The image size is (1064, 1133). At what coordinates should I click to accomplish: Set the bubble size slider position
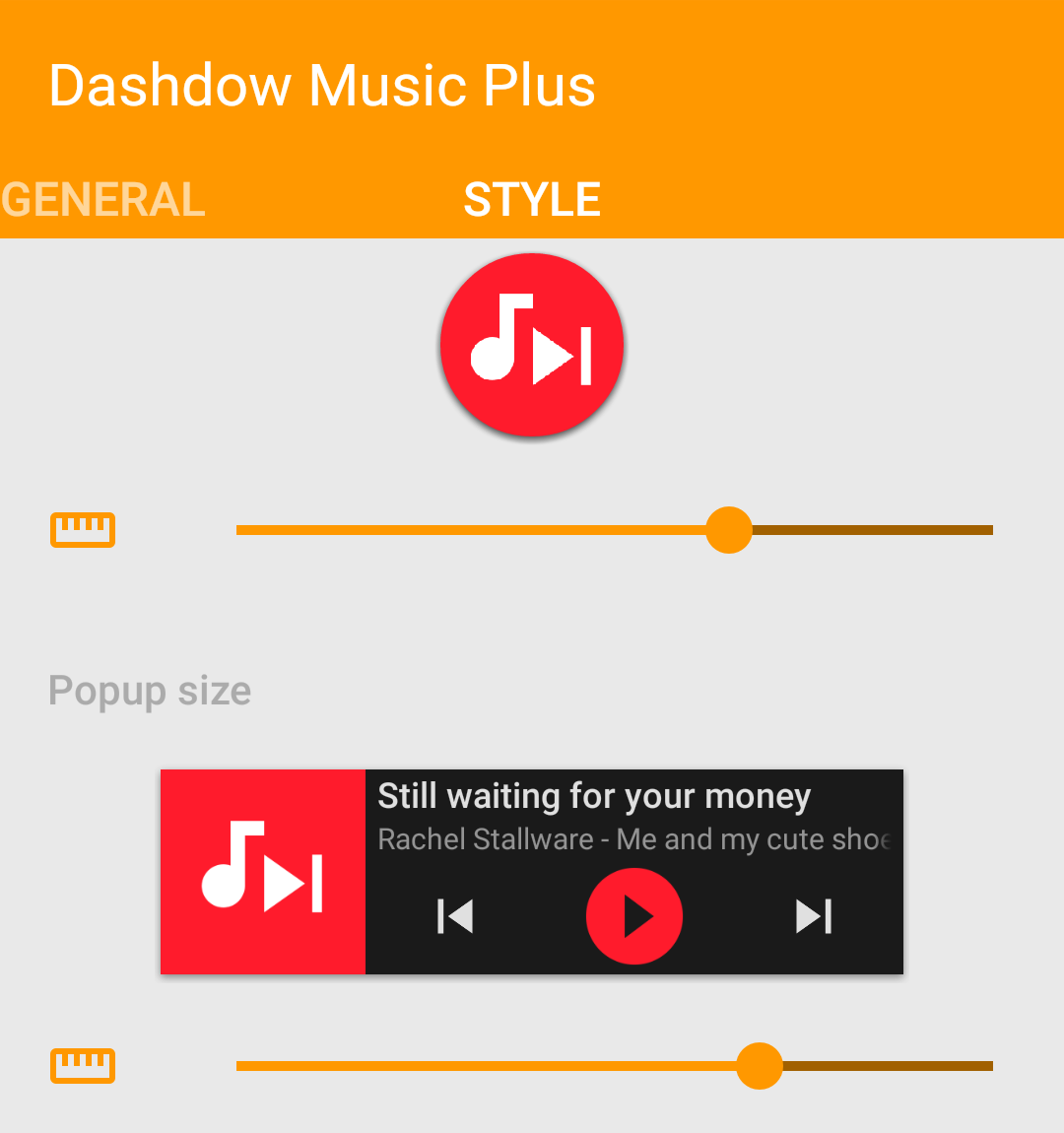click(x=729, y=530)
